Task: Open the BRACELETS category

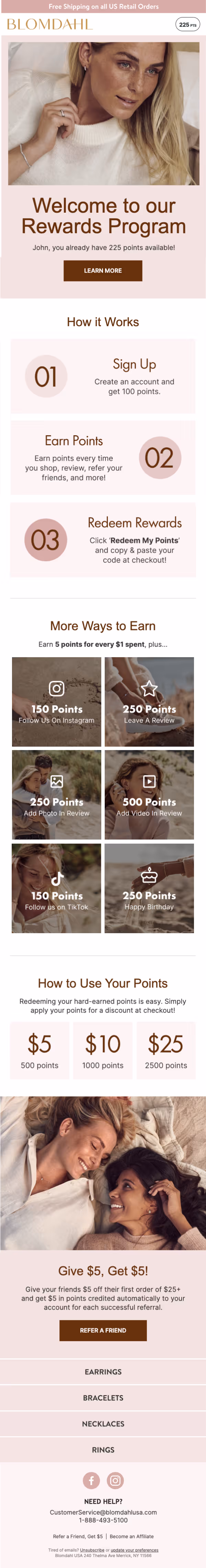Action: (x=103, y=1398)
